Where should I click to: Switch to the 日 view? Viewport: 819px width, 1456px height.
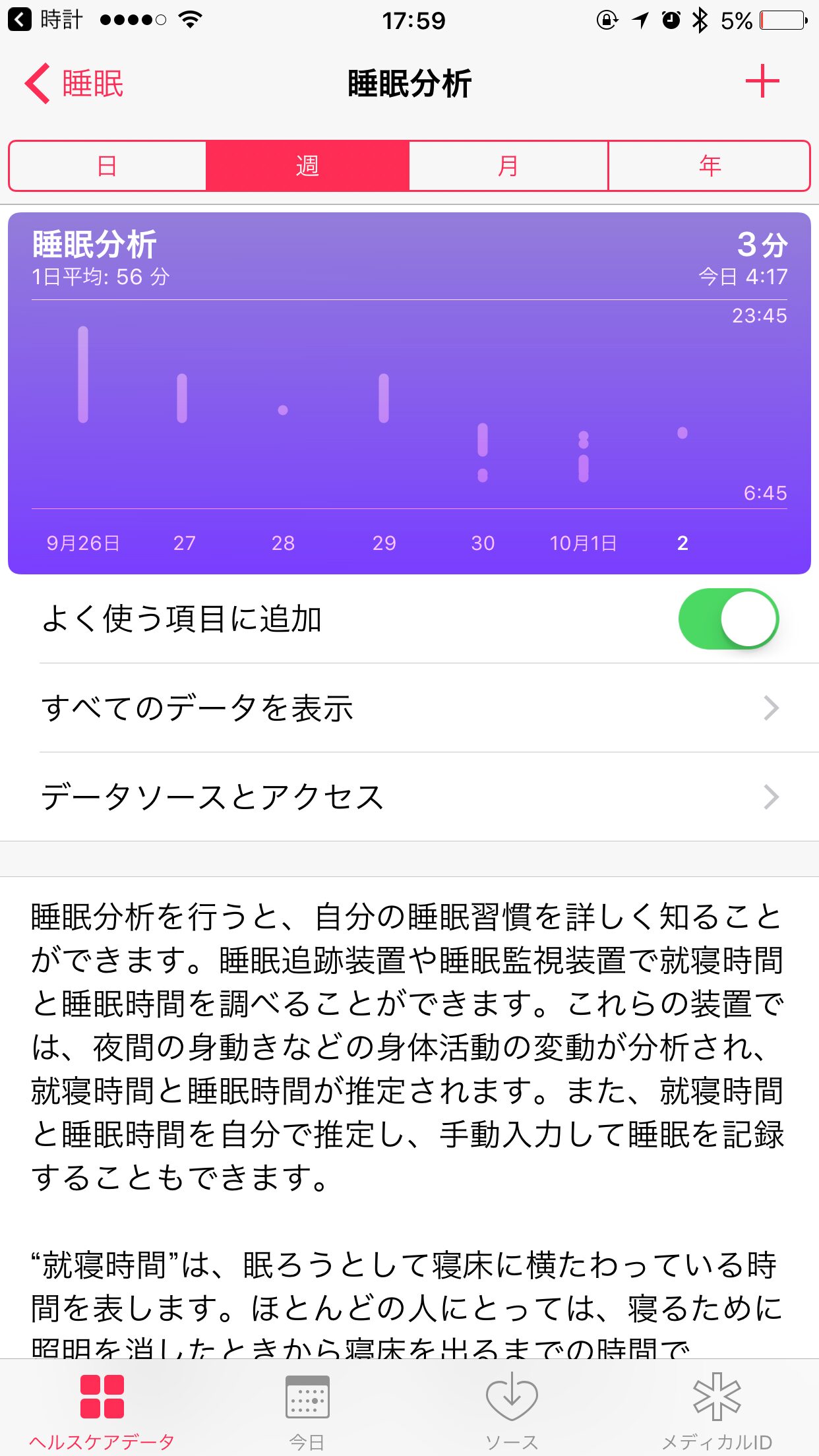pyautogui.click(x=107, y=166)
